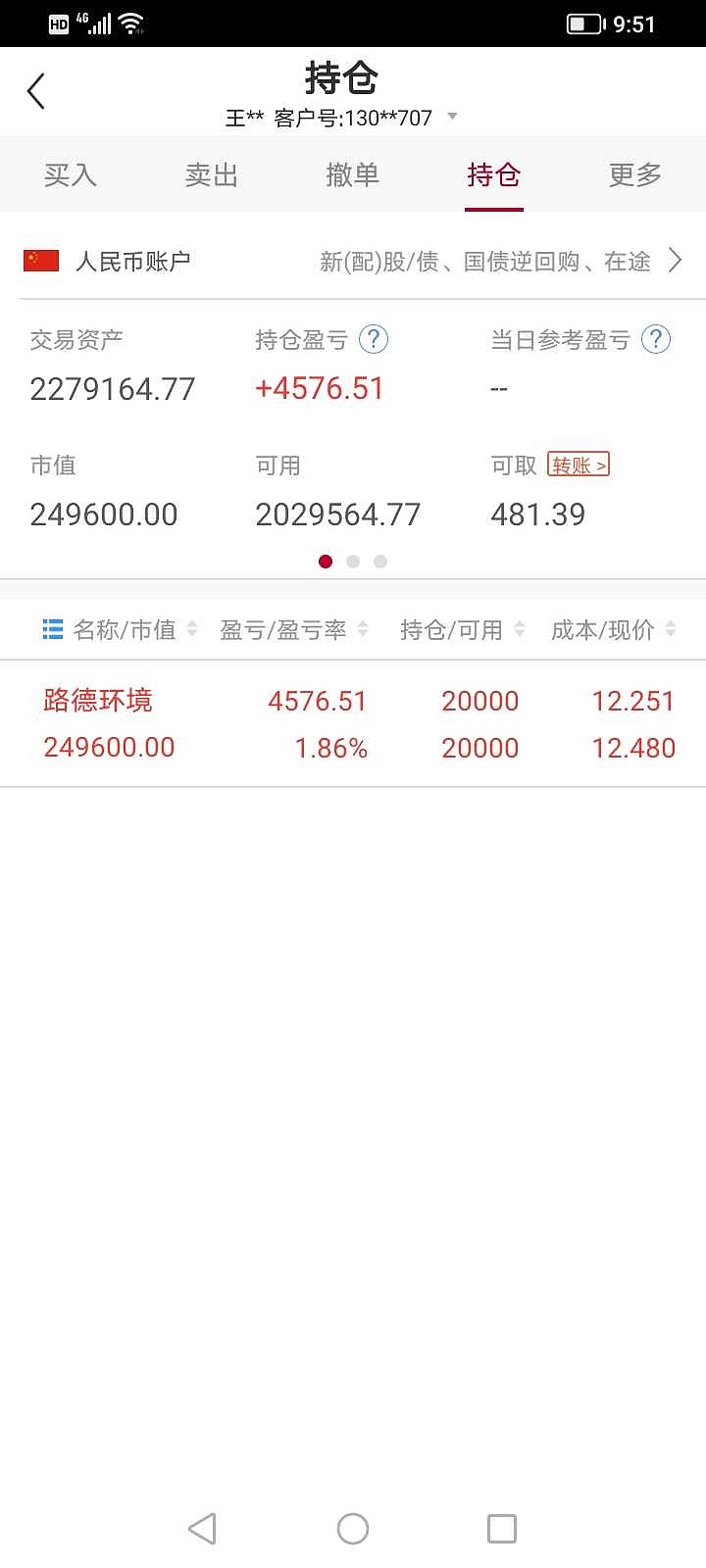Switch to the 买入 tab
The width and height of the screenshot is (706, 1568).
coord(71,174)
